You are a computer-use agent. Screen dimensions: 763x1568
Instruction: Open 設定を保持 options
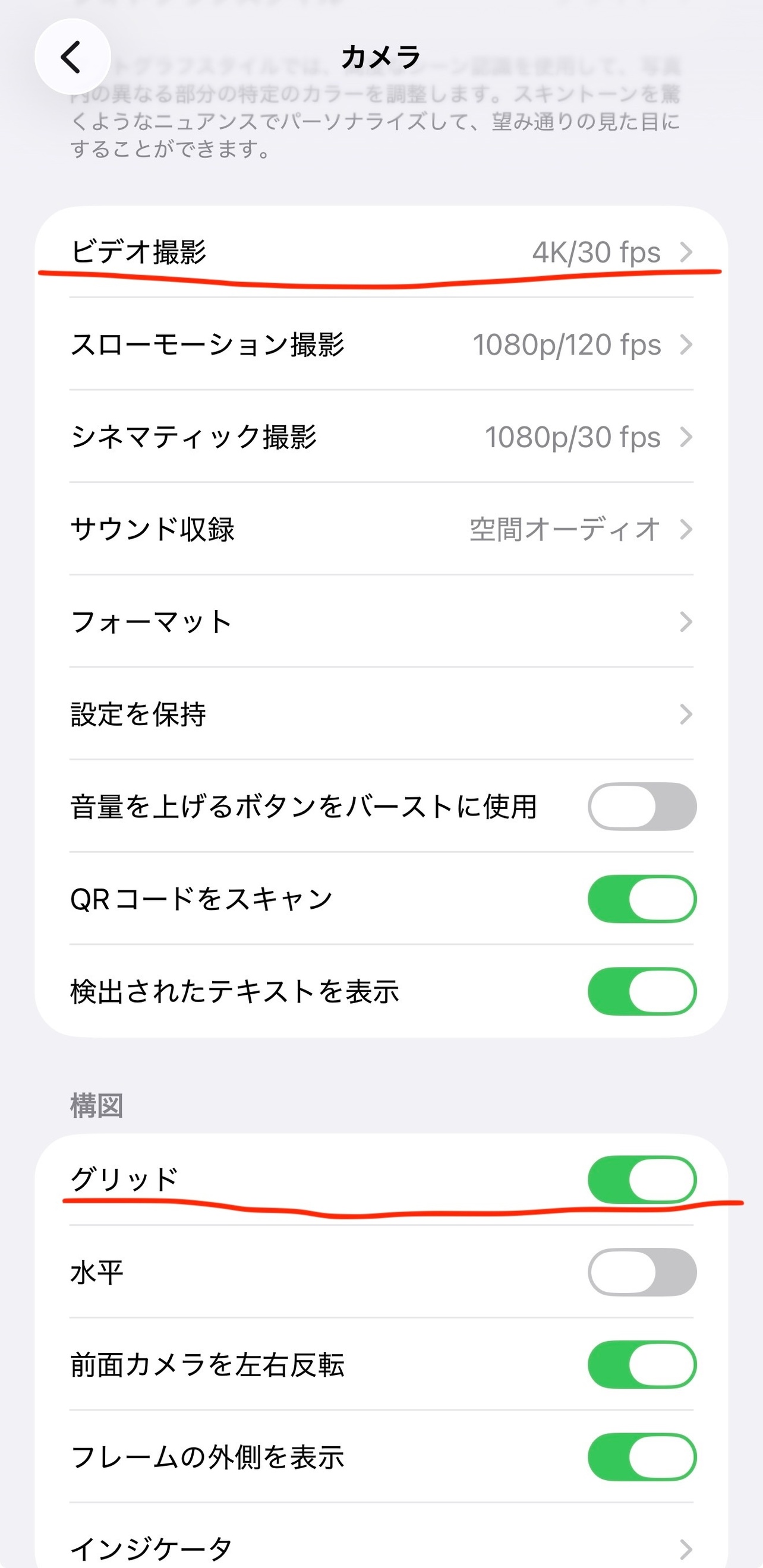381,715
